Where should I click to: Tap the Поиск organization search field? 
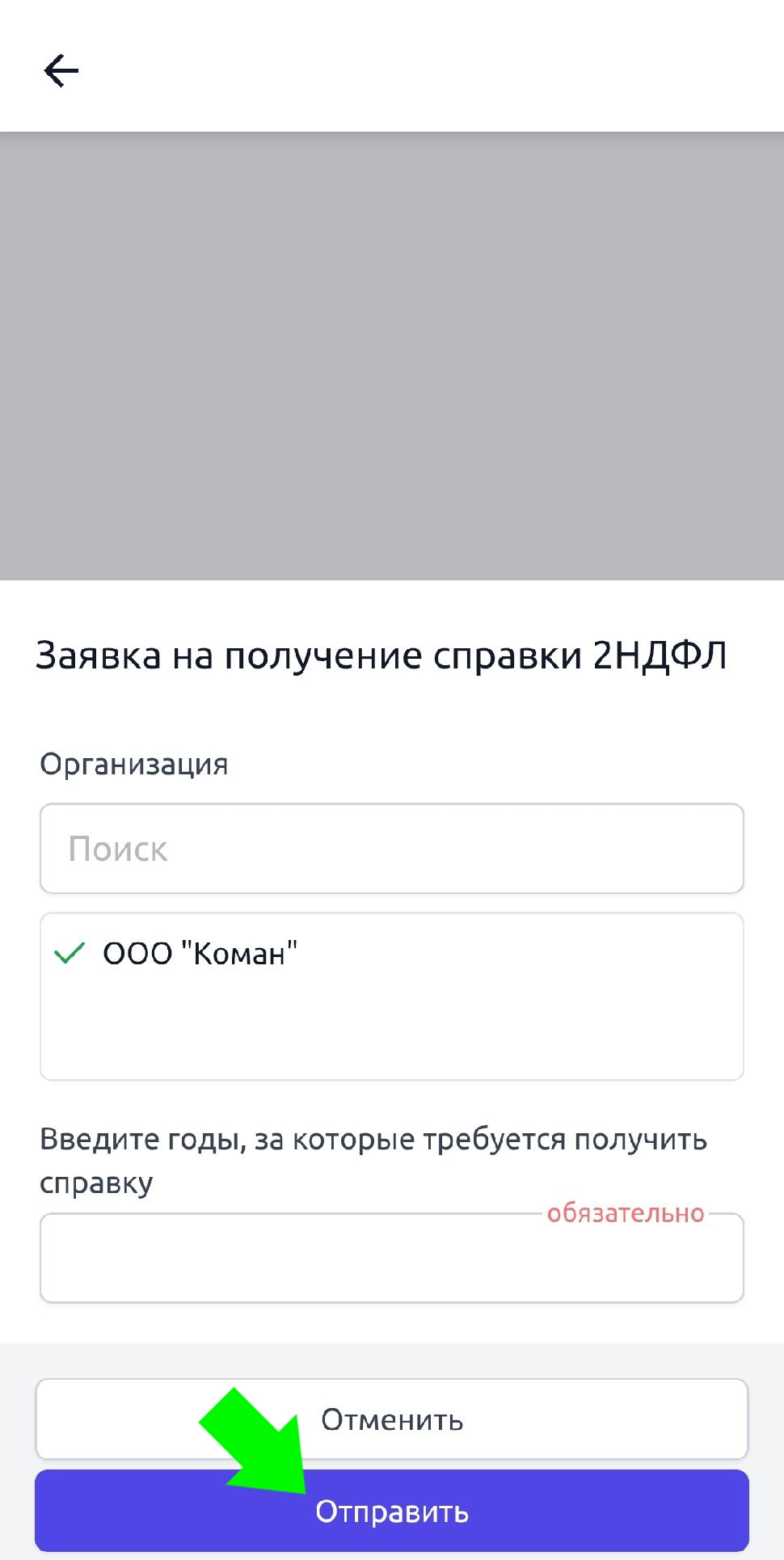[391, 849]
